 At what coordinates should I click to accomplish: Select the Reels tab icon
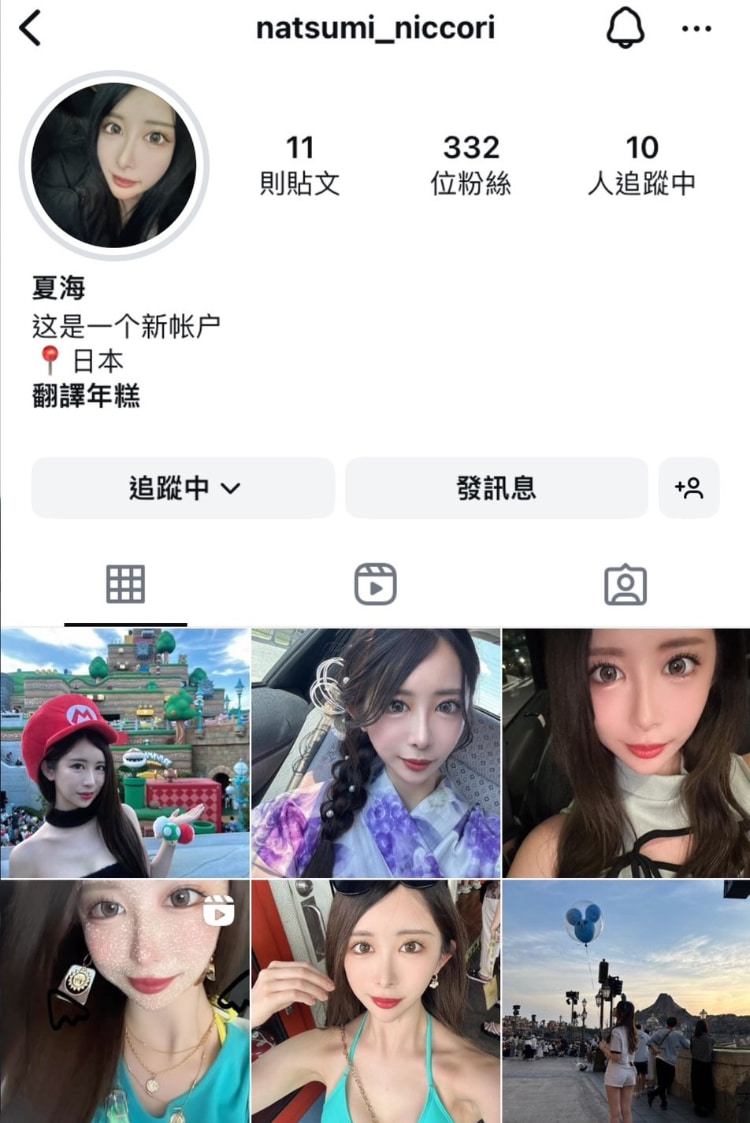pyautogui.click(x=374, y=584)
